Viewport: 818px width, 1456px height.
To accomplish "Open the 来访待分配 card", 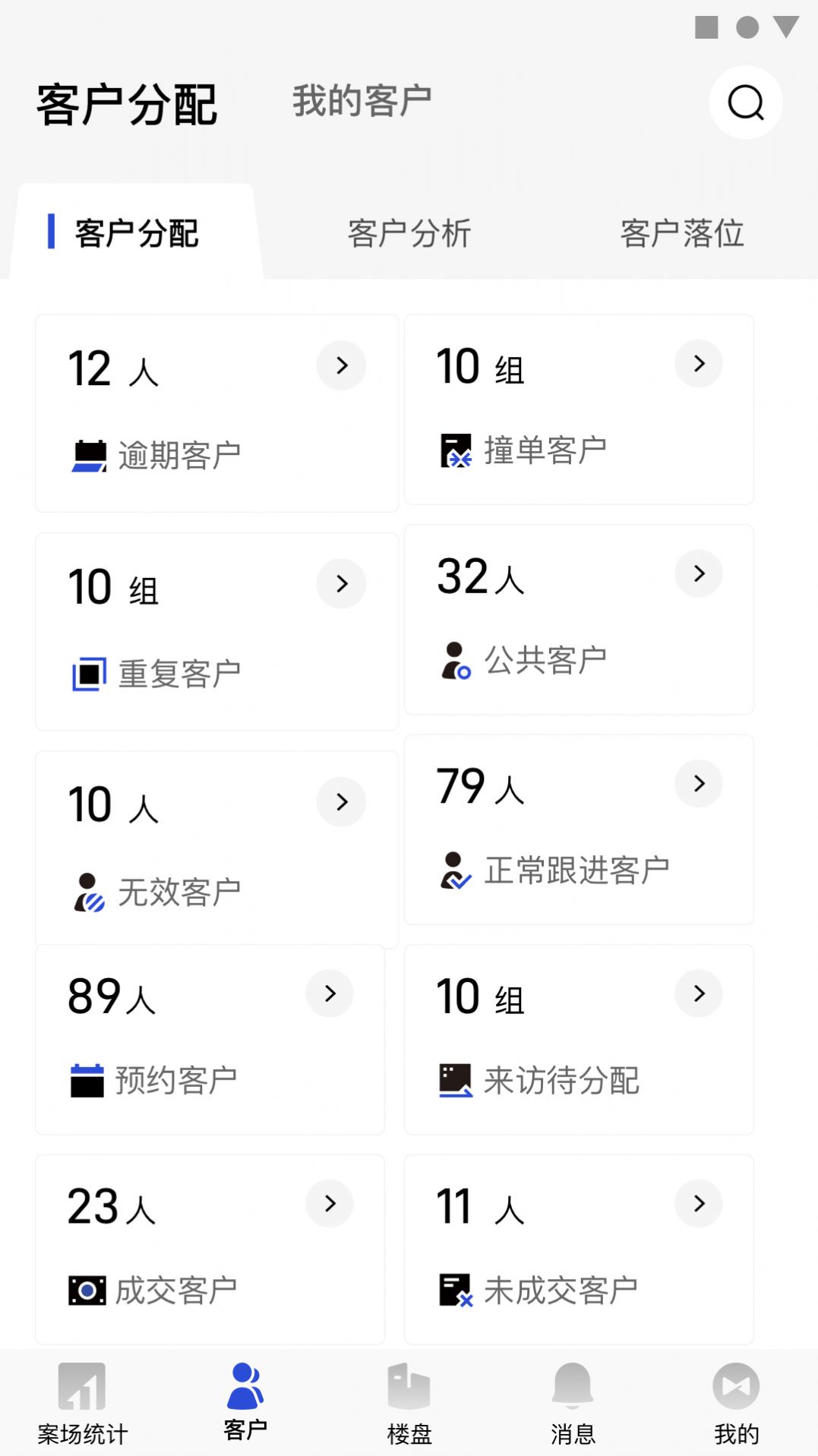I will tap(579, 1040).
